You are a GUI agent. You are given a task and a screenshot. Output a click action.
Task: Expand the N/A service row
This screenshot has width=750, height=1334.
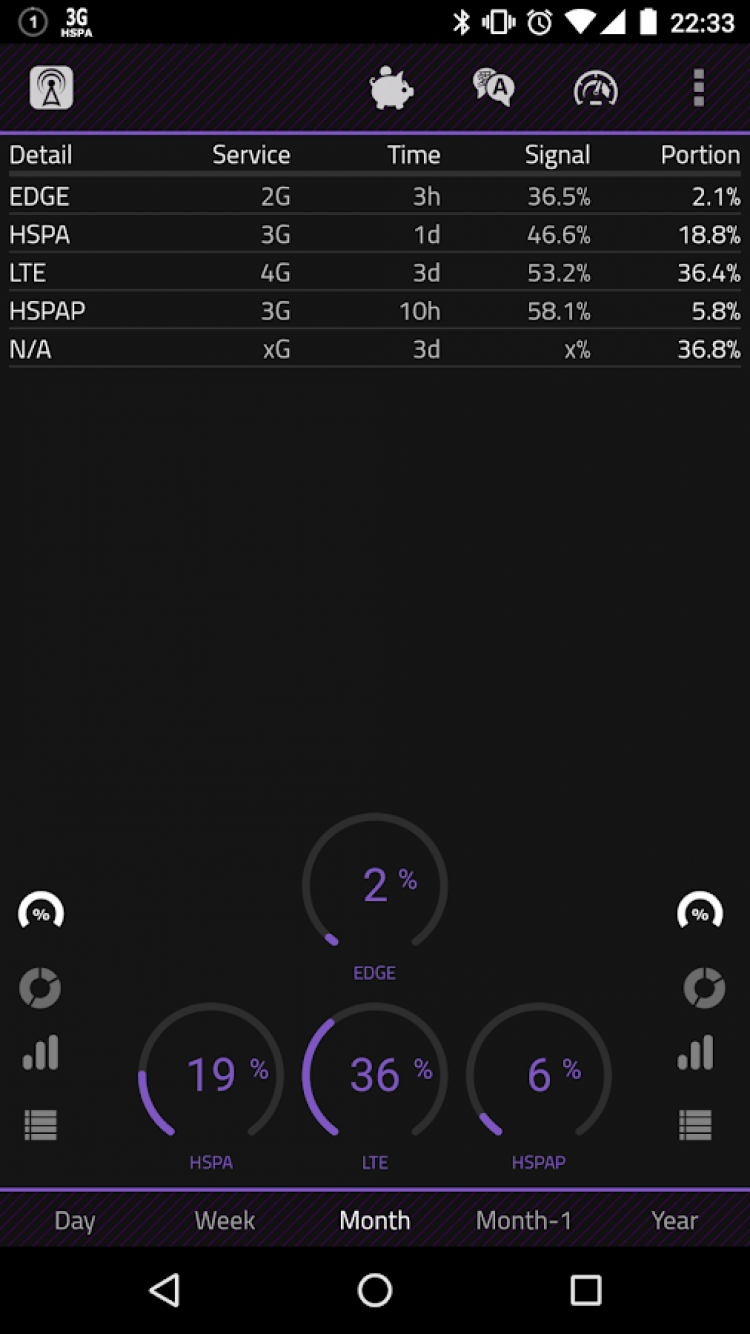[375, 349]
